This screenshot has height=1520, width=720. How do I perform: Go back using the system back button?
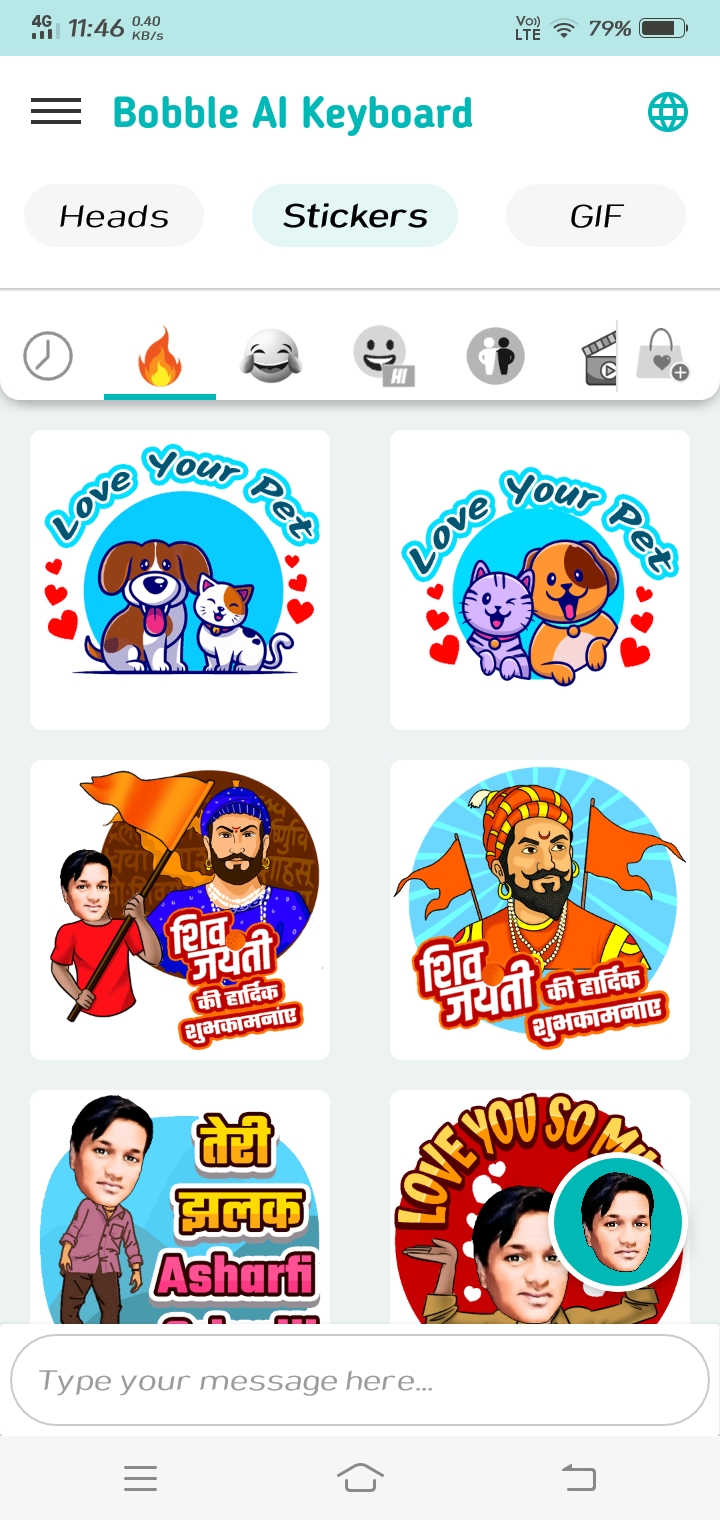(x=578, y=1477)
